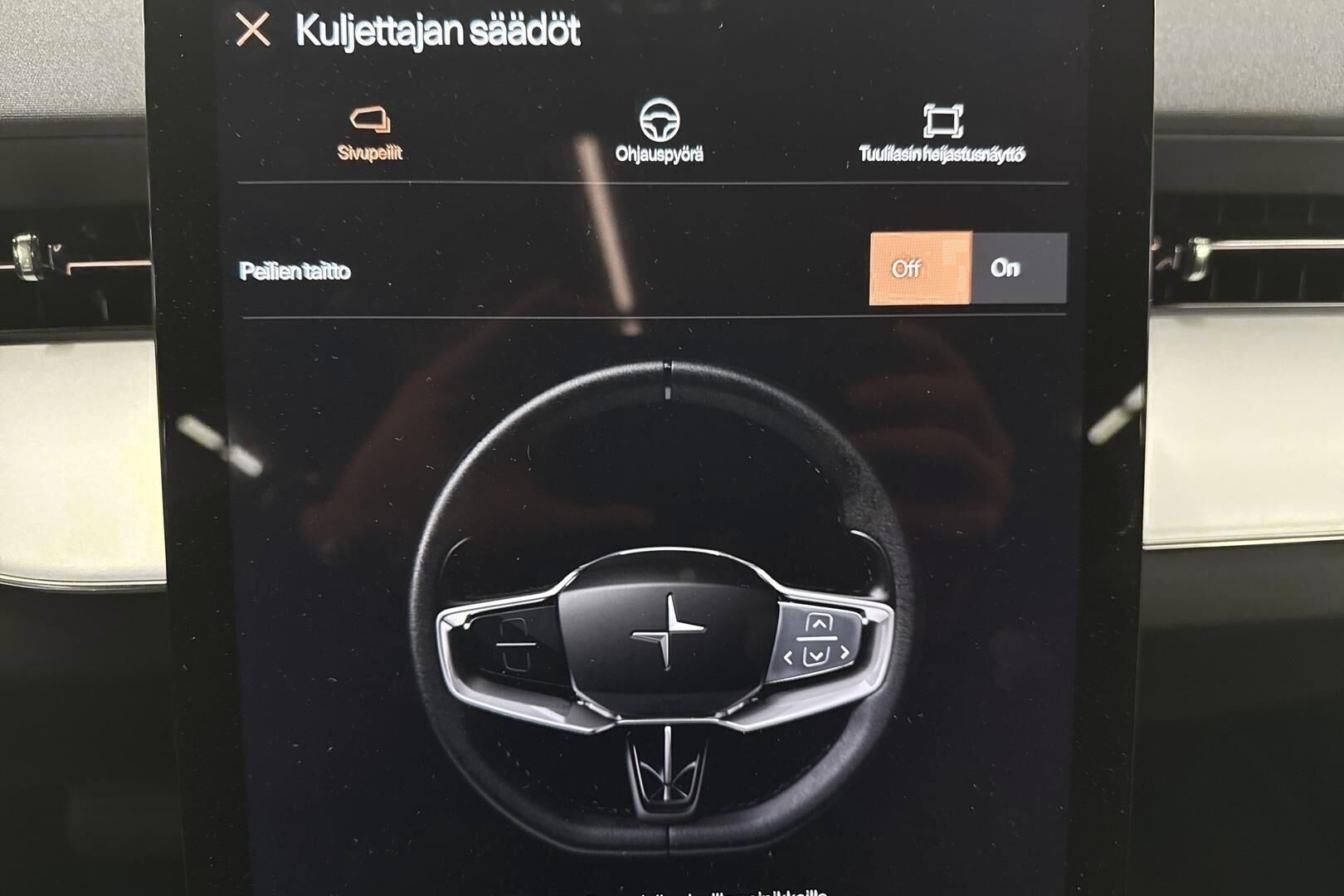Select the Sivupeilit tab
The width and height of the screenshot is (1344, 896).
point(370,133)
